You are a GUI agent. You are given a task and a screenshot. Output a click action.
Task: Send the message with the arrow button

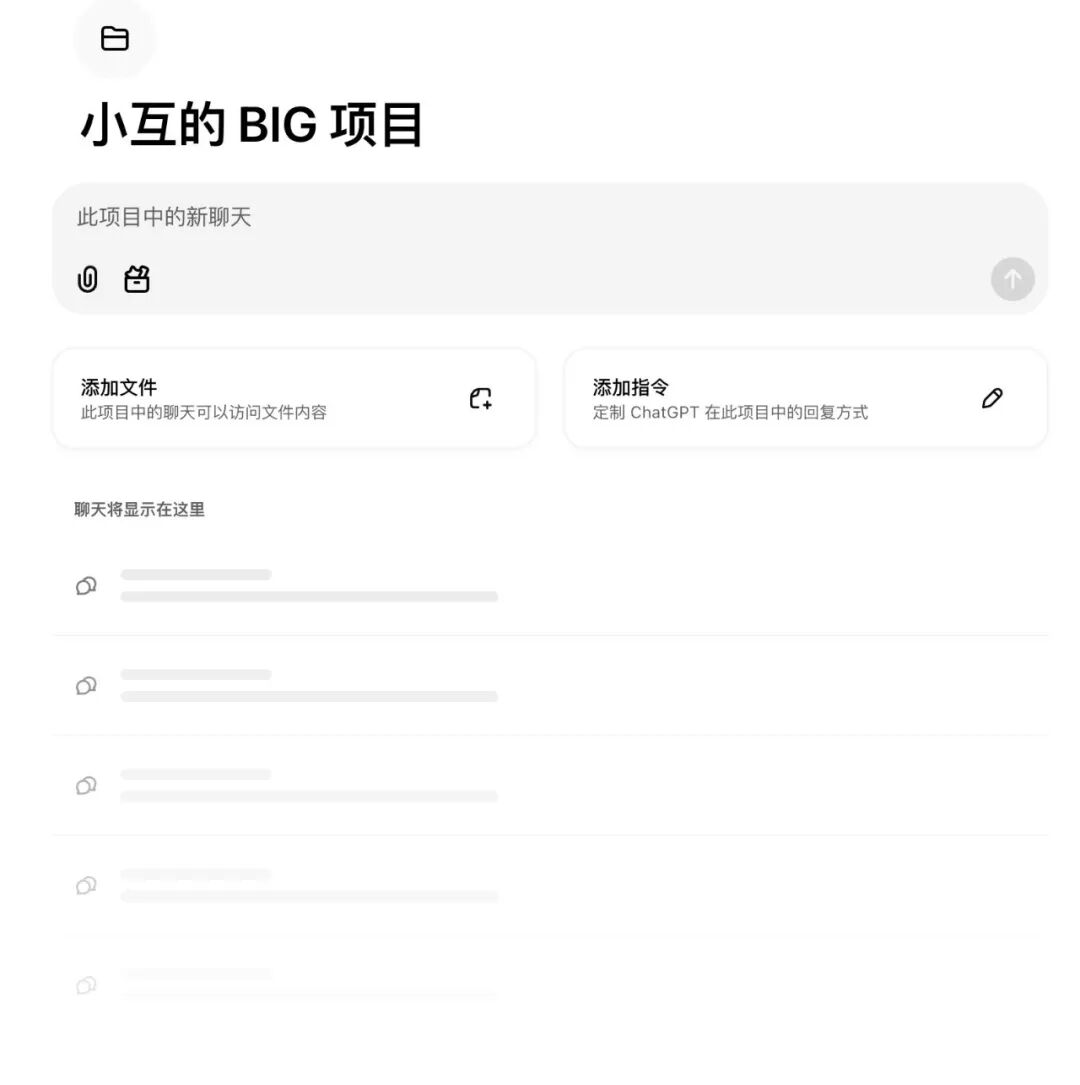(x=1012, y=279)
